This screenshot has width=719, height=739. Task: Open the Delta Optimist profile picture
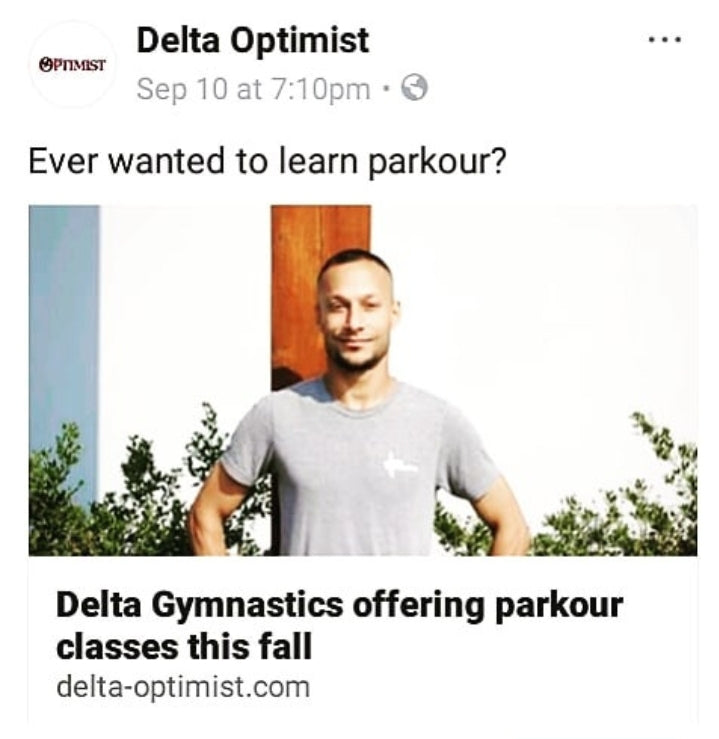(x=72, y=64)
